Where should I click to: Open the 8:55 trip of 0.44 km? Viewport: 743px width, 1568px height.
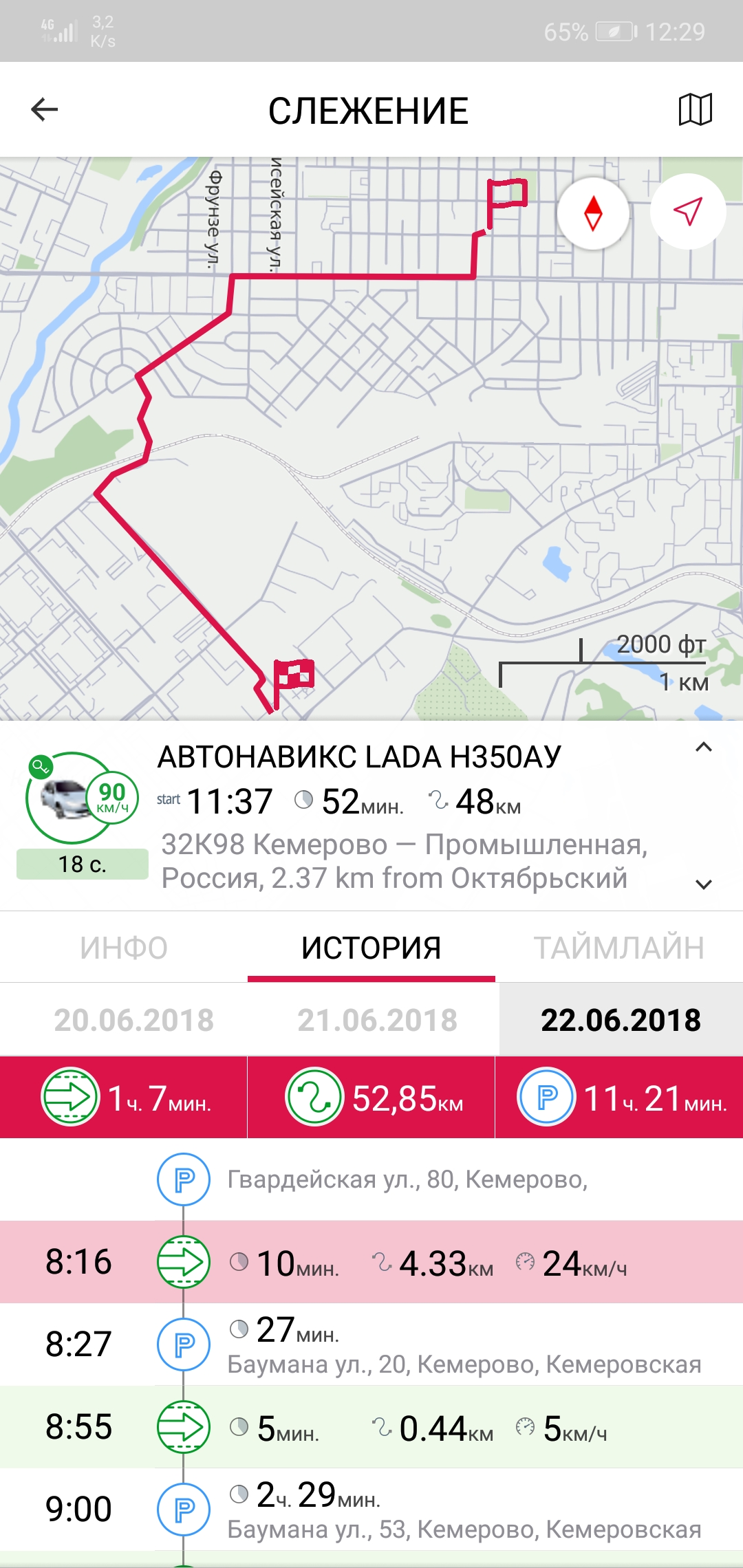tap(371, 1428)
